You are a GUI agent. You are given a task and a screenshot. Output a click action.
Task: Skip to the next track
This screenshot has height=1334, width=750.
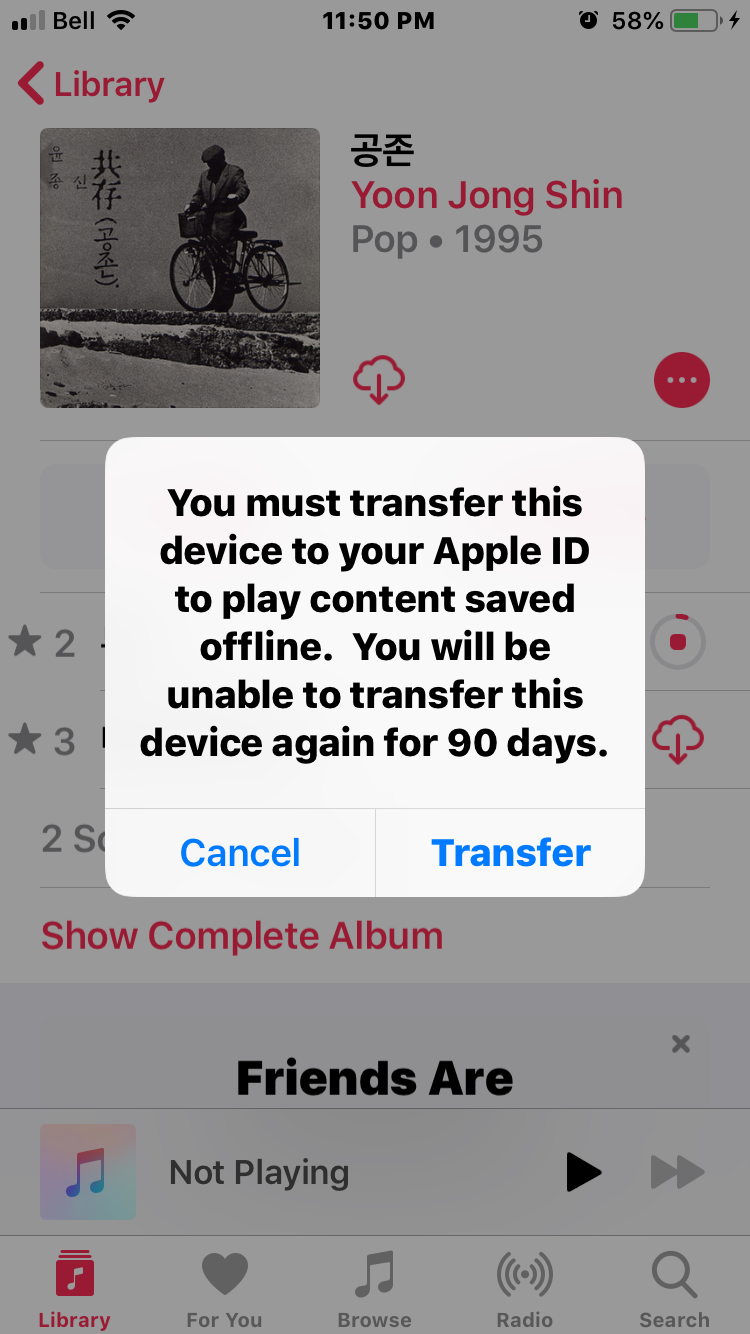click(678, 1172)
